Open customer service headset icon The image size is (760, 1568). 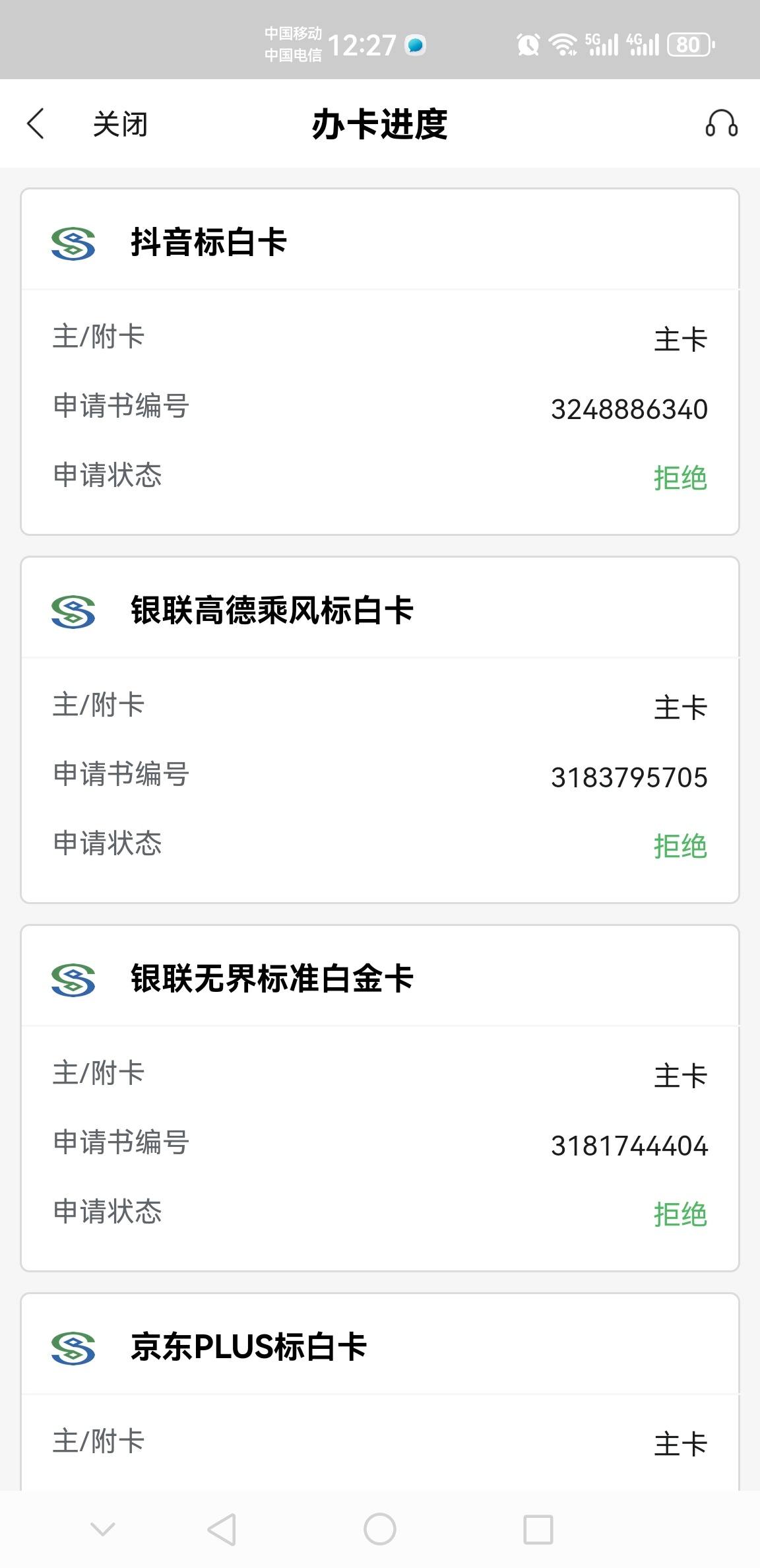point(721,124)
